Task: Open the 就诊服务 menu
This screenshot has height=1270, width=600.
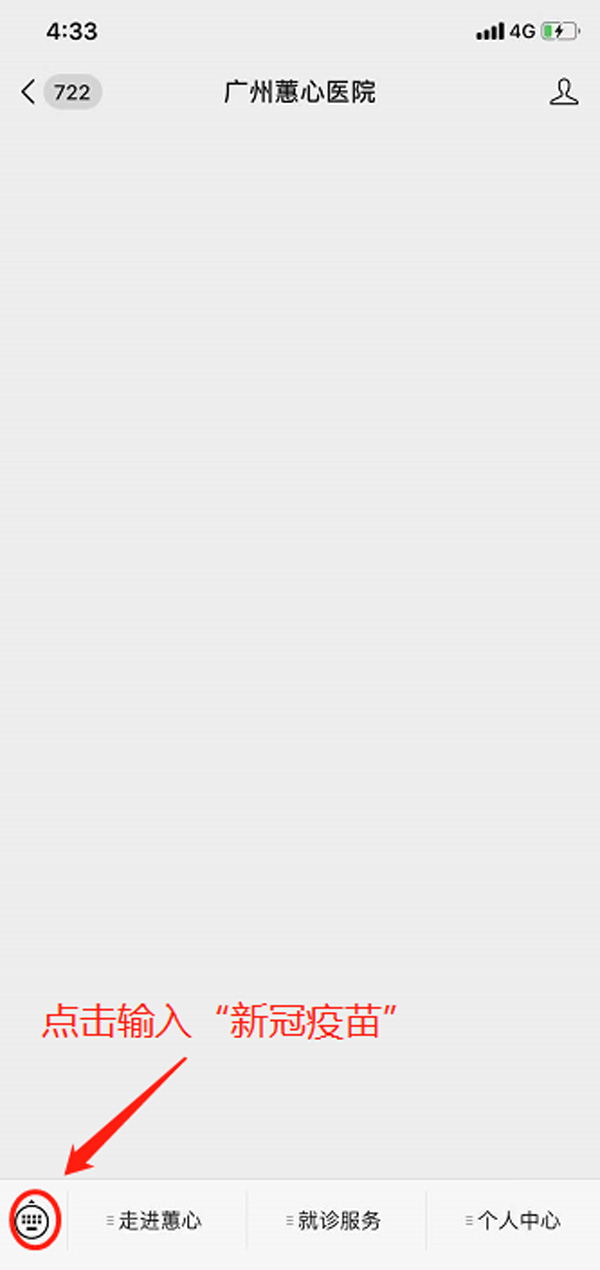Action: pyautogui.click(x=336, y=1220)
